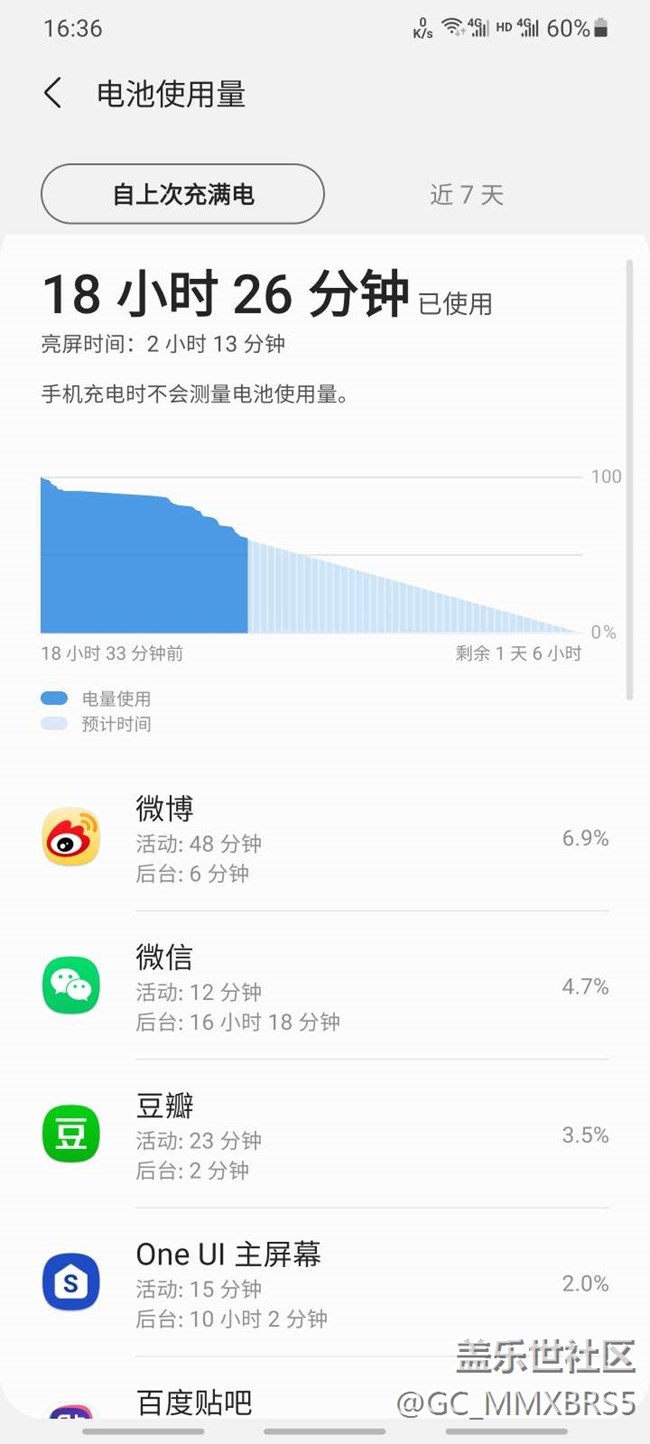Switch to the 近 7 天 tab

(466, 195)
